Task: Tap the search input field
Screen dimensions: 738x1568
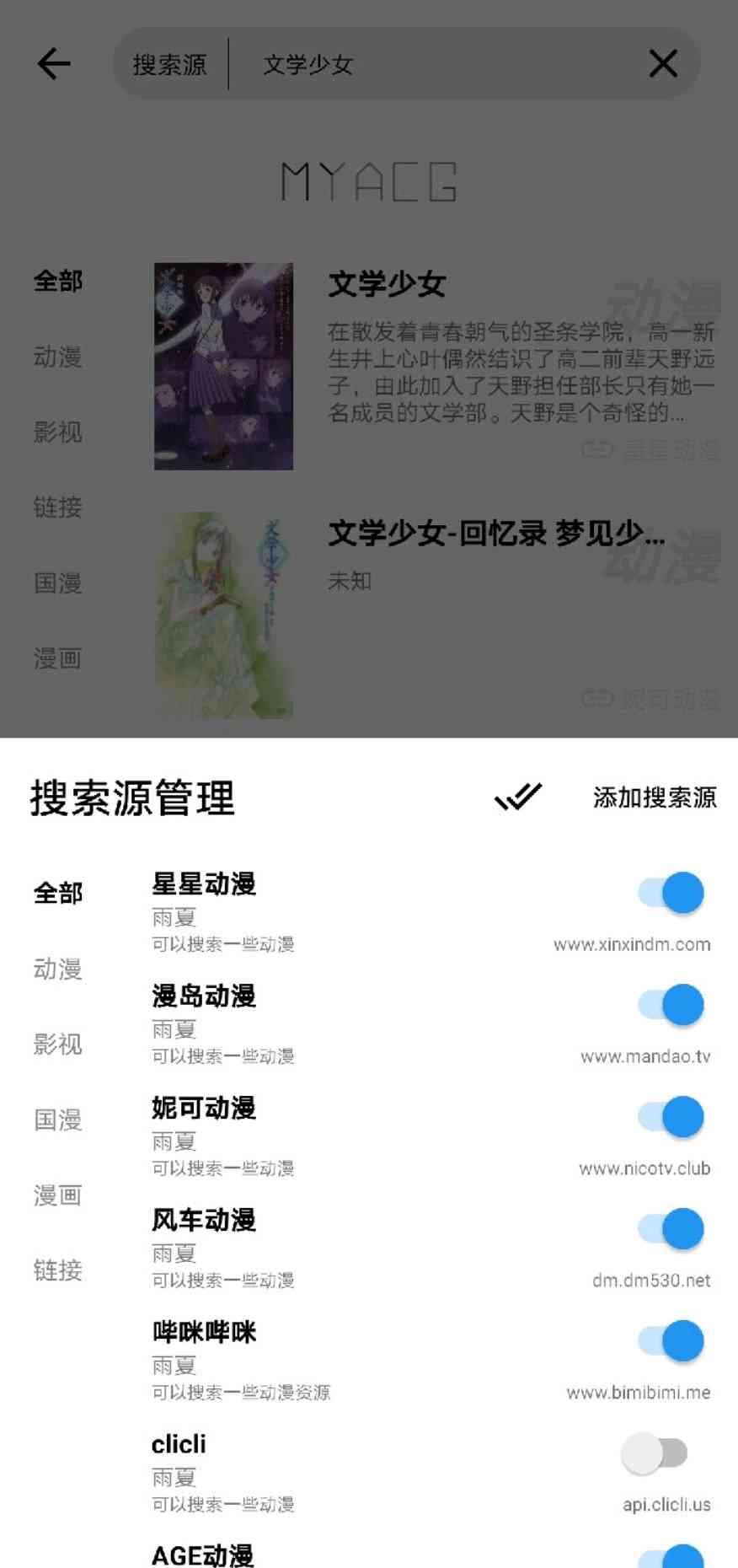Action: coord(379,63)
